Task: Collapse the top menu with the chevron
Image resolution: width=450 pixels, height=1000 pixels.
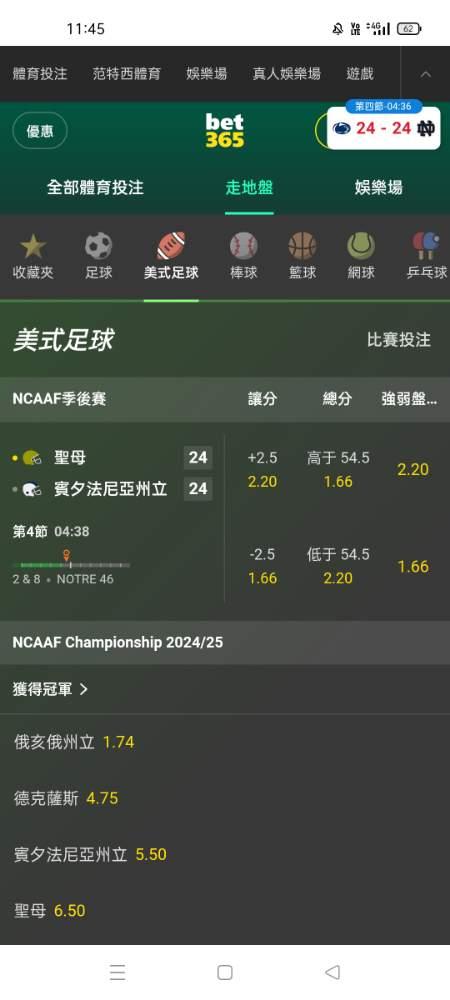Action: [426, 74]
